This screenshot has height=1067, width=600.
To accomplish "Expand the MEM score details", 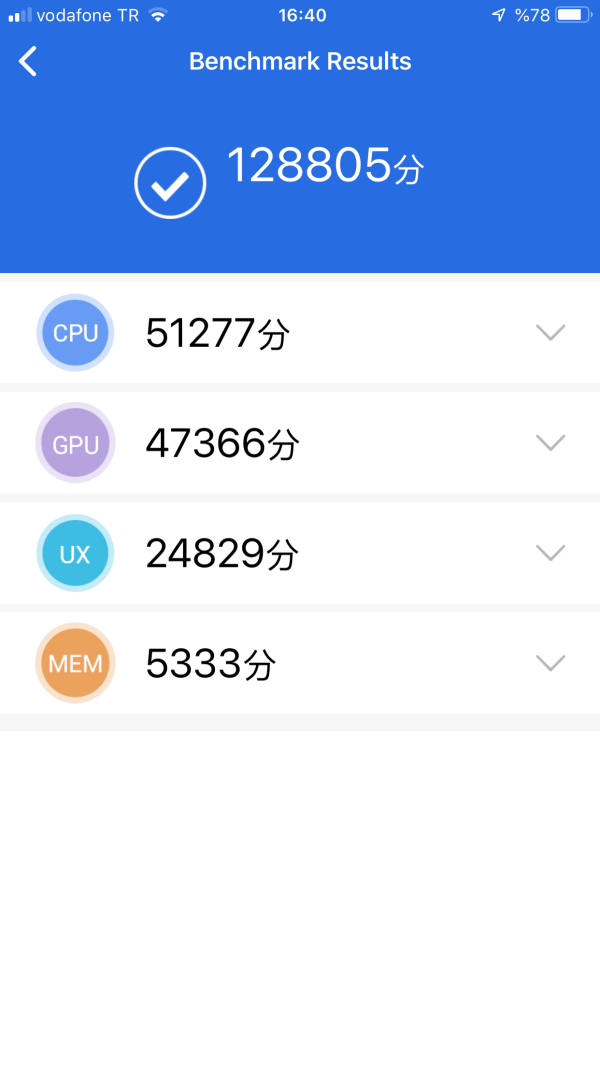I will (550, 663).
